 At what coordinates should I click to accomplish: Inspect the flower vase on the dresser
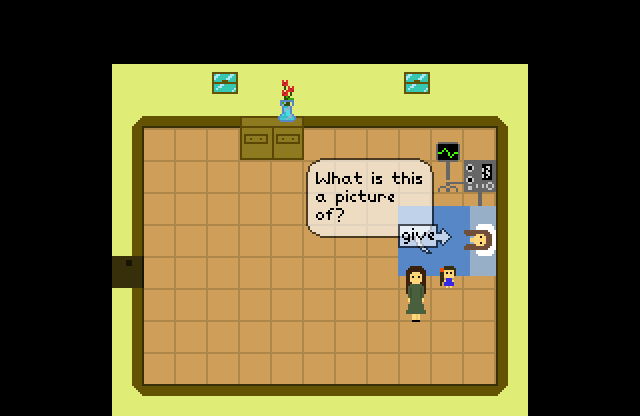point(287,102)
